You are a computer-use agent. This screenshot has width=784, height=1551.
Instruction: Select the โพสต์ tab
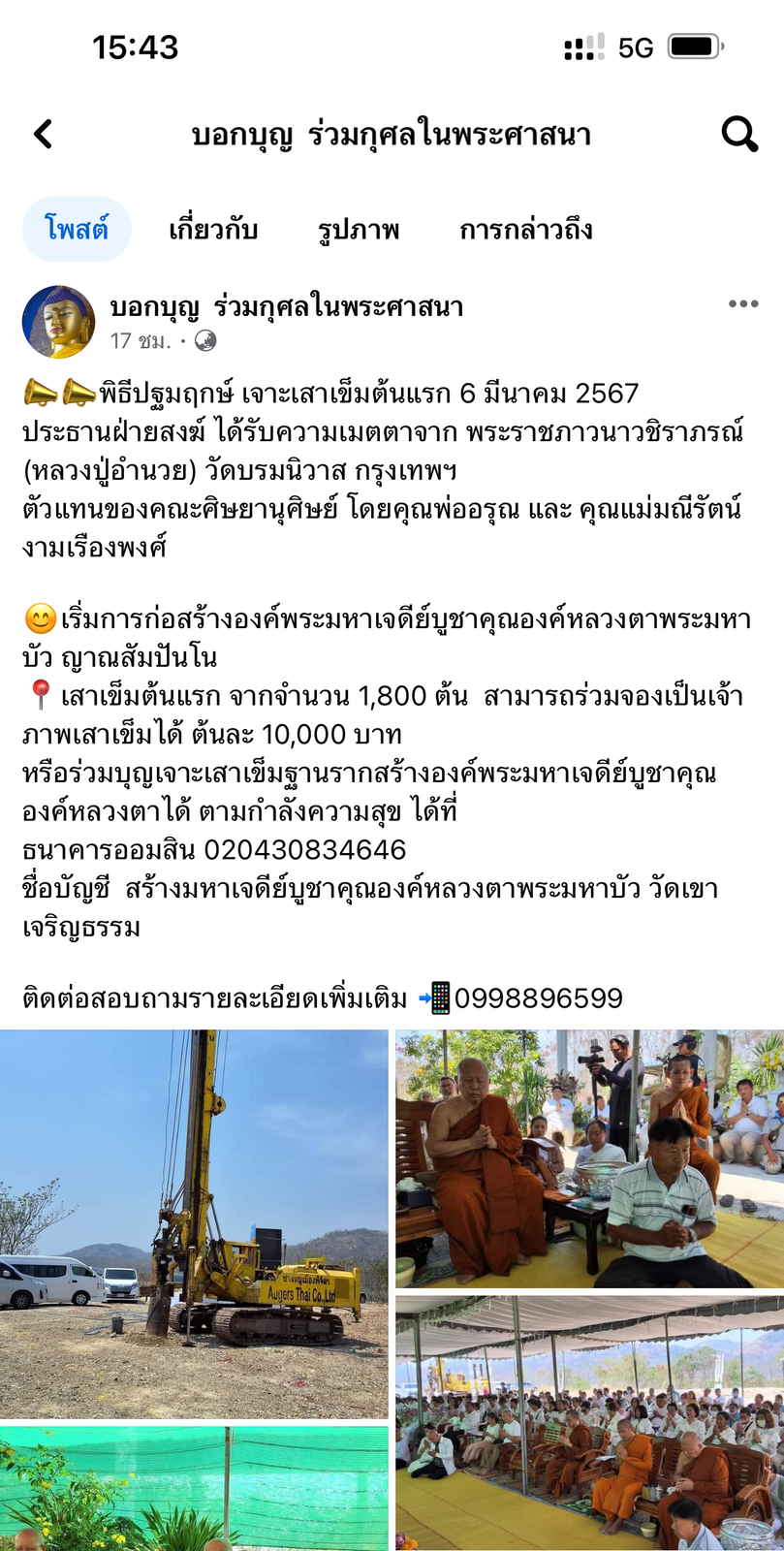pyautogui.click(x=77, y=230)
